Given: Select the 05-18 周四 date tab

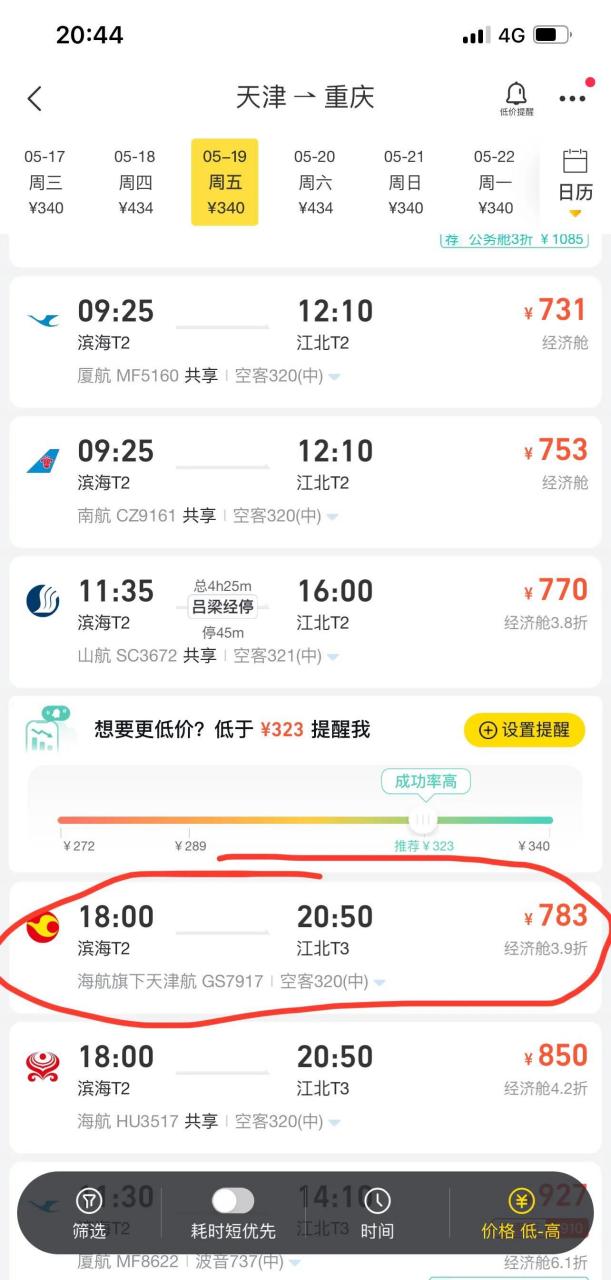Looking at the screenshot, I should coord(135,182).
